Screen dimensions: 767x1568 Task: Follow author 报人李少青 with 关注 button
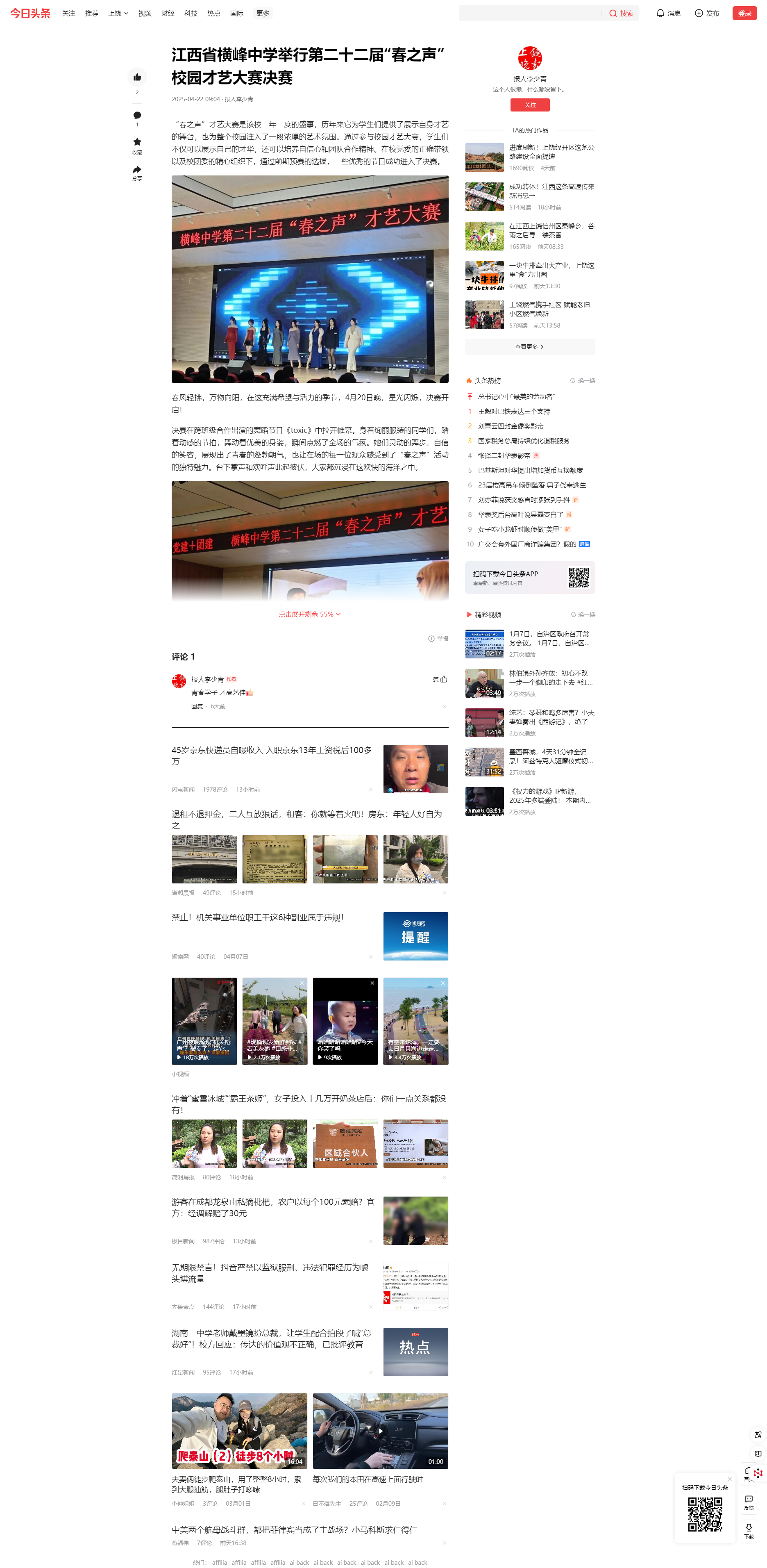click(529, 105)
